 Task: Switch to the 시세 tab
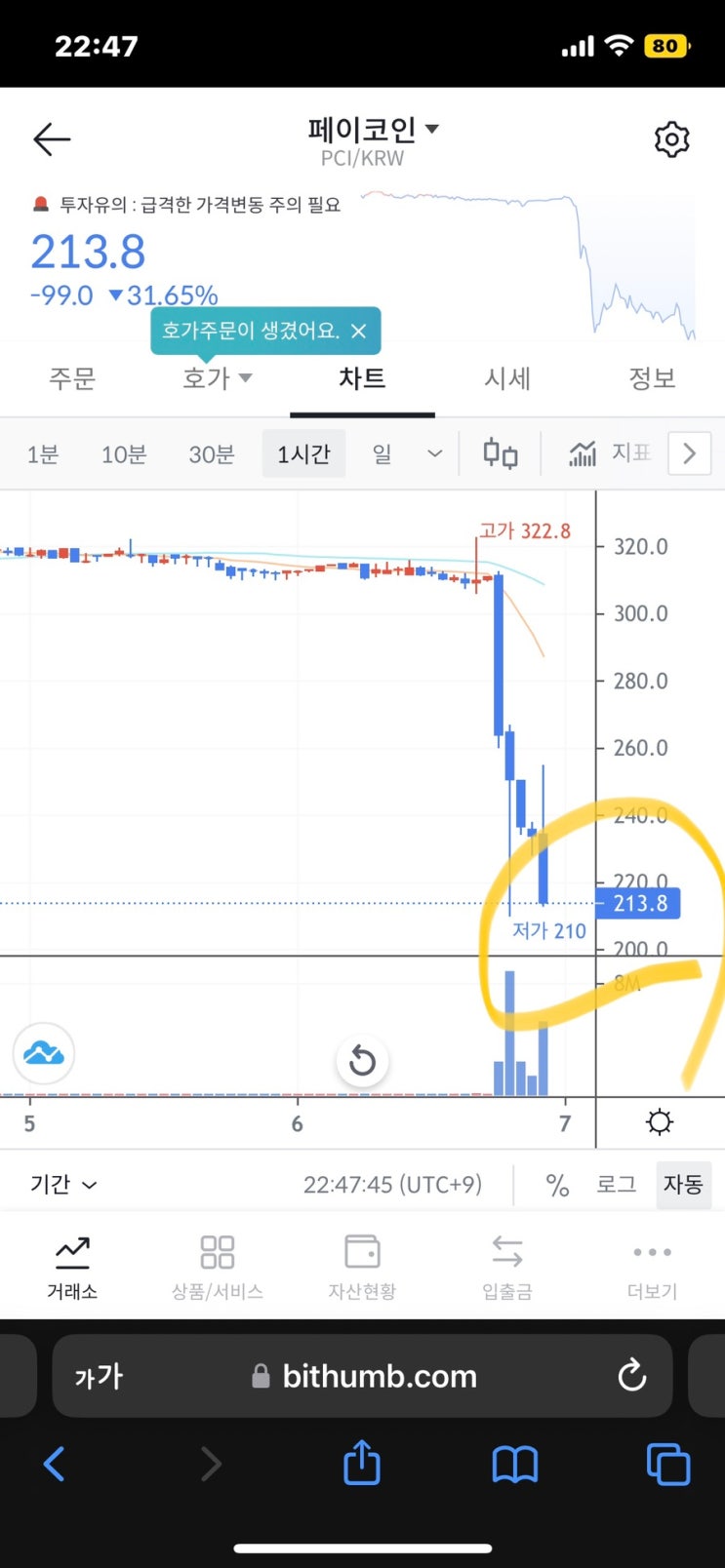click(507, 378)
